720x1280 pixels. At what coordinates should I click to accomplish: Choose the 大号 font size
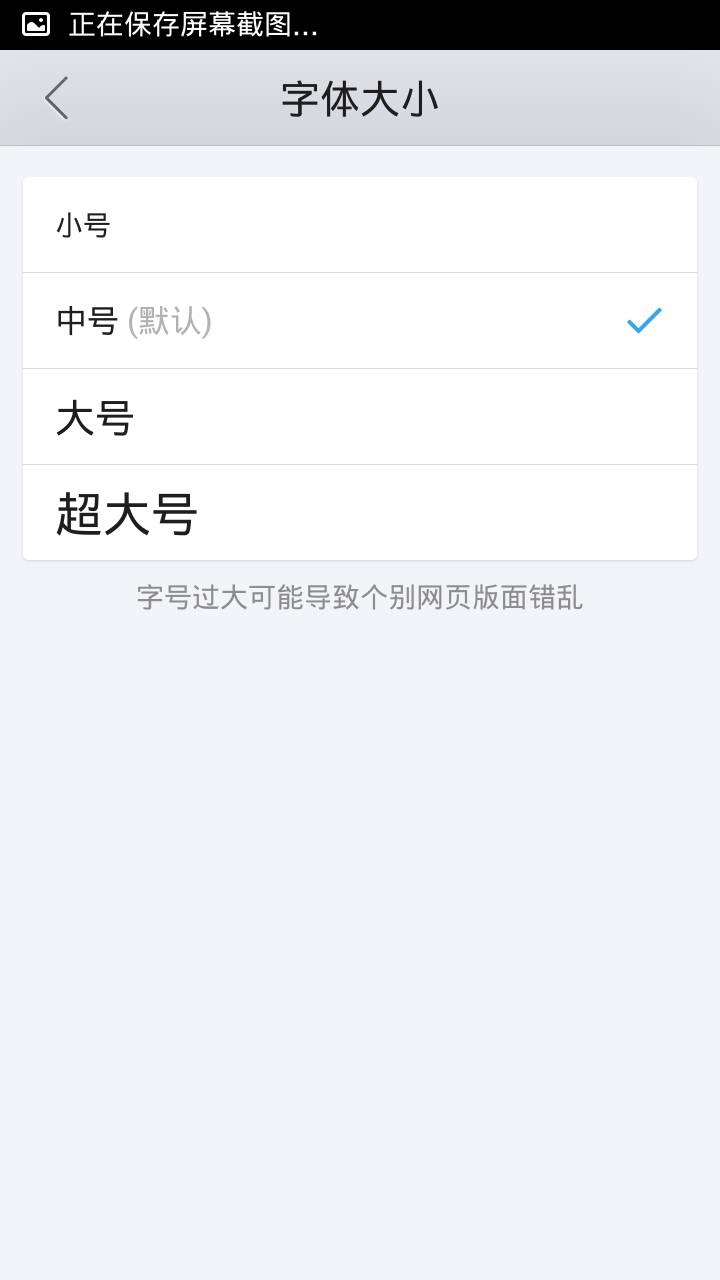tap(360, 416)
